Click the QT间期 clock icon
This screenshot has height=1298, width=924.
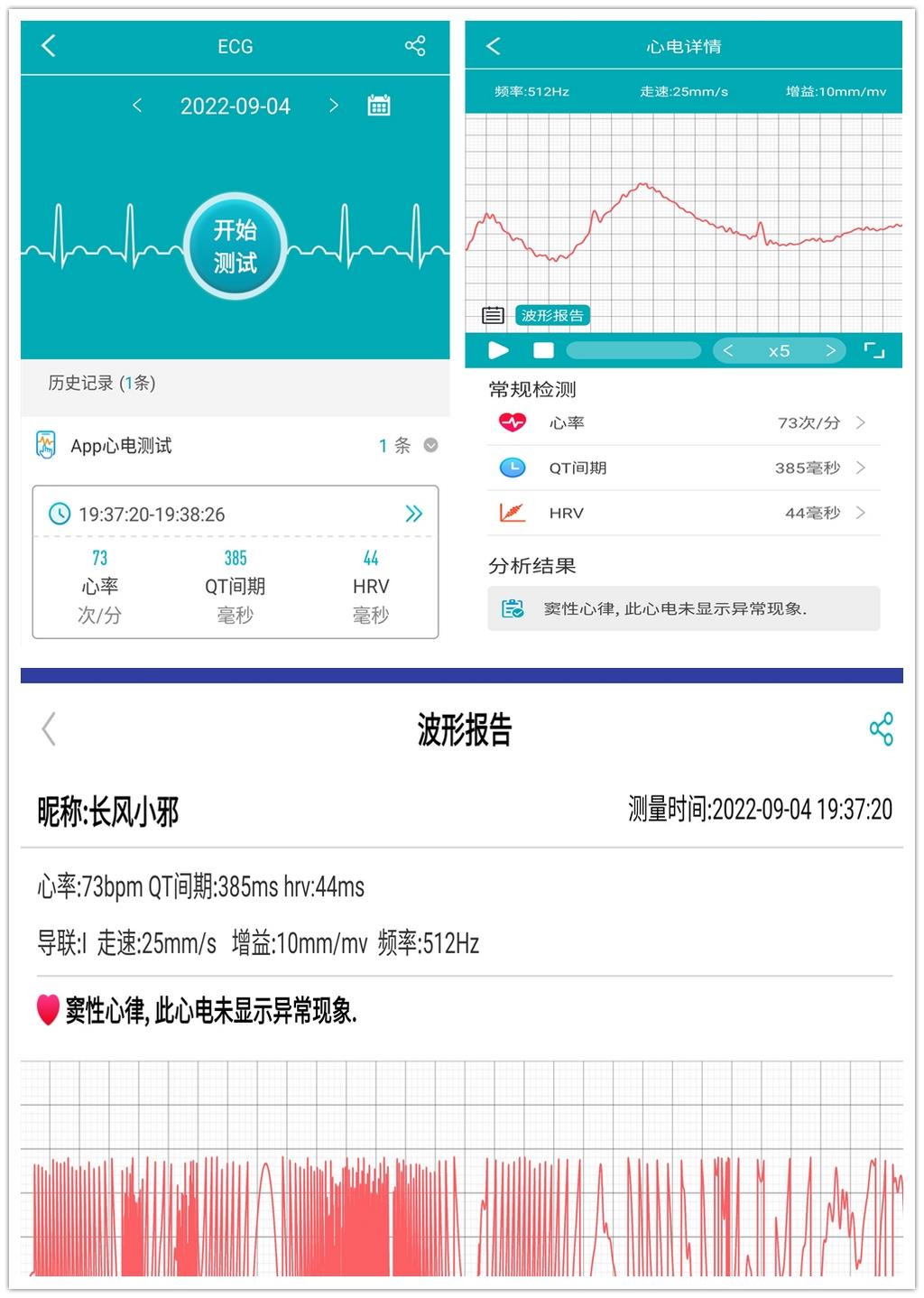[x=512, y=468]
